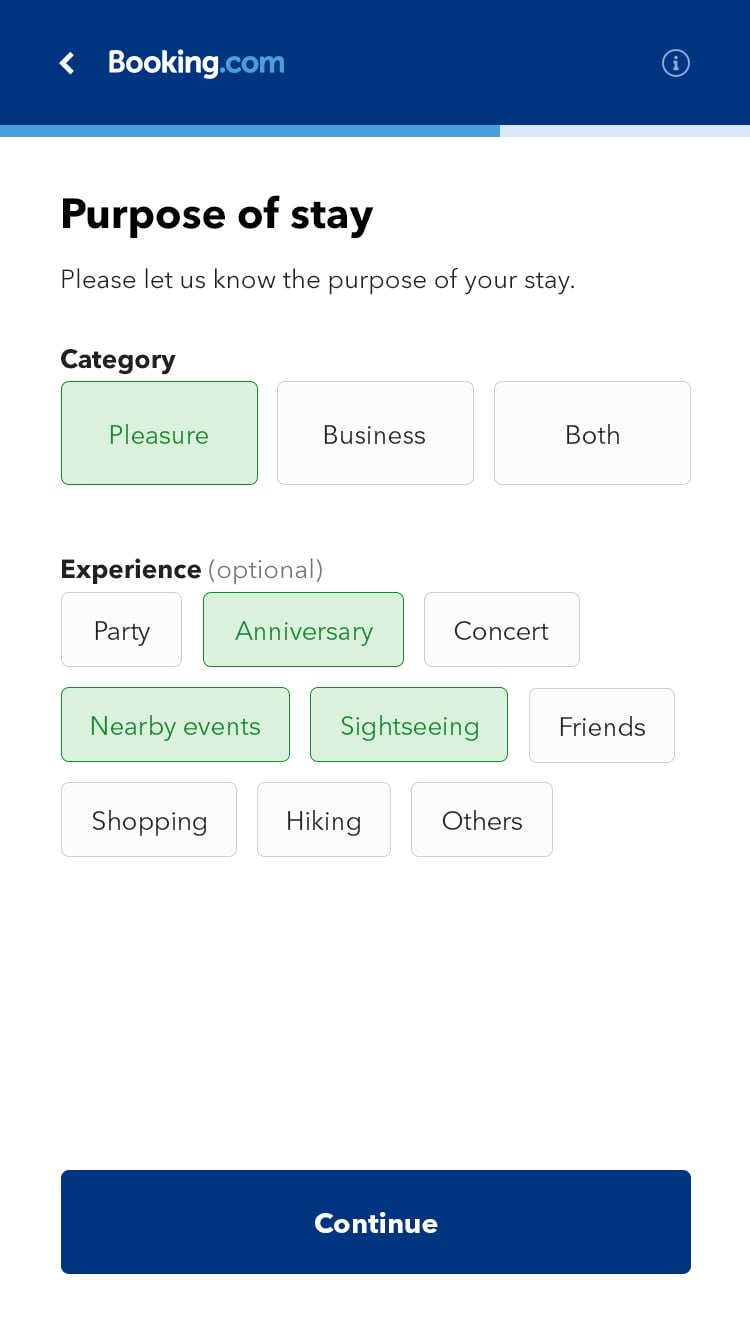Click the Purpose of stay heading
Screen dimensions: 750x1334
216,214
